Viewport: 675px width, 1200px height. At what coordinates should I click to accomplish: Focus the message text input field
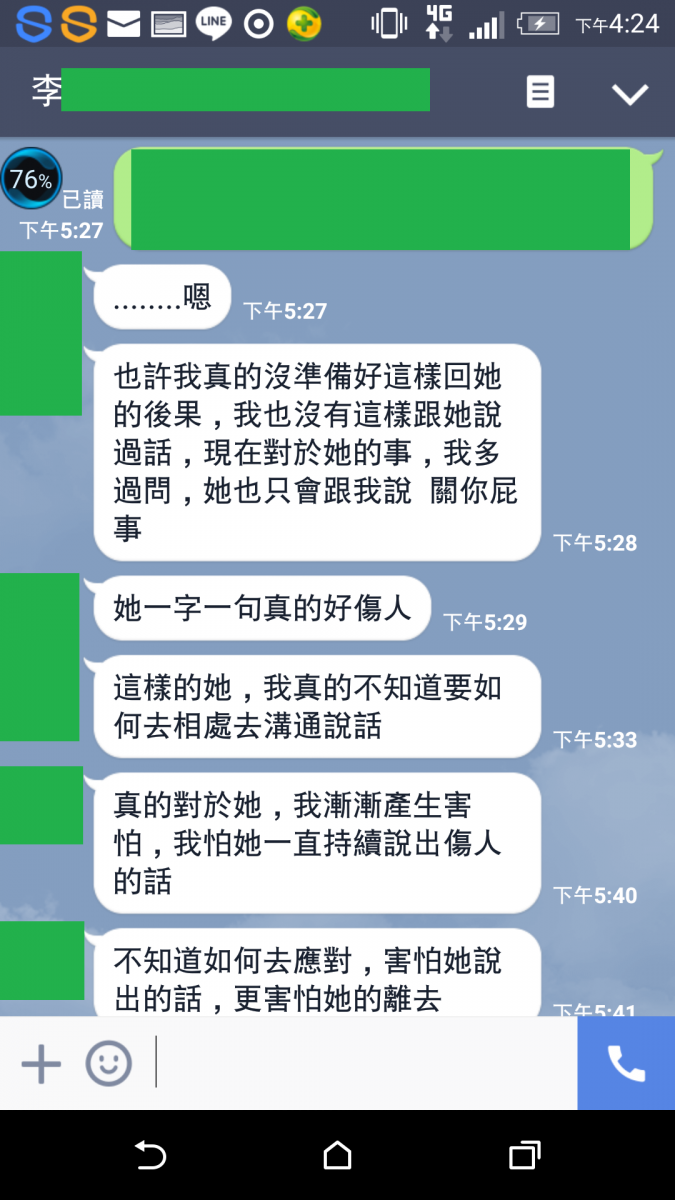(x=360, y=1063)
